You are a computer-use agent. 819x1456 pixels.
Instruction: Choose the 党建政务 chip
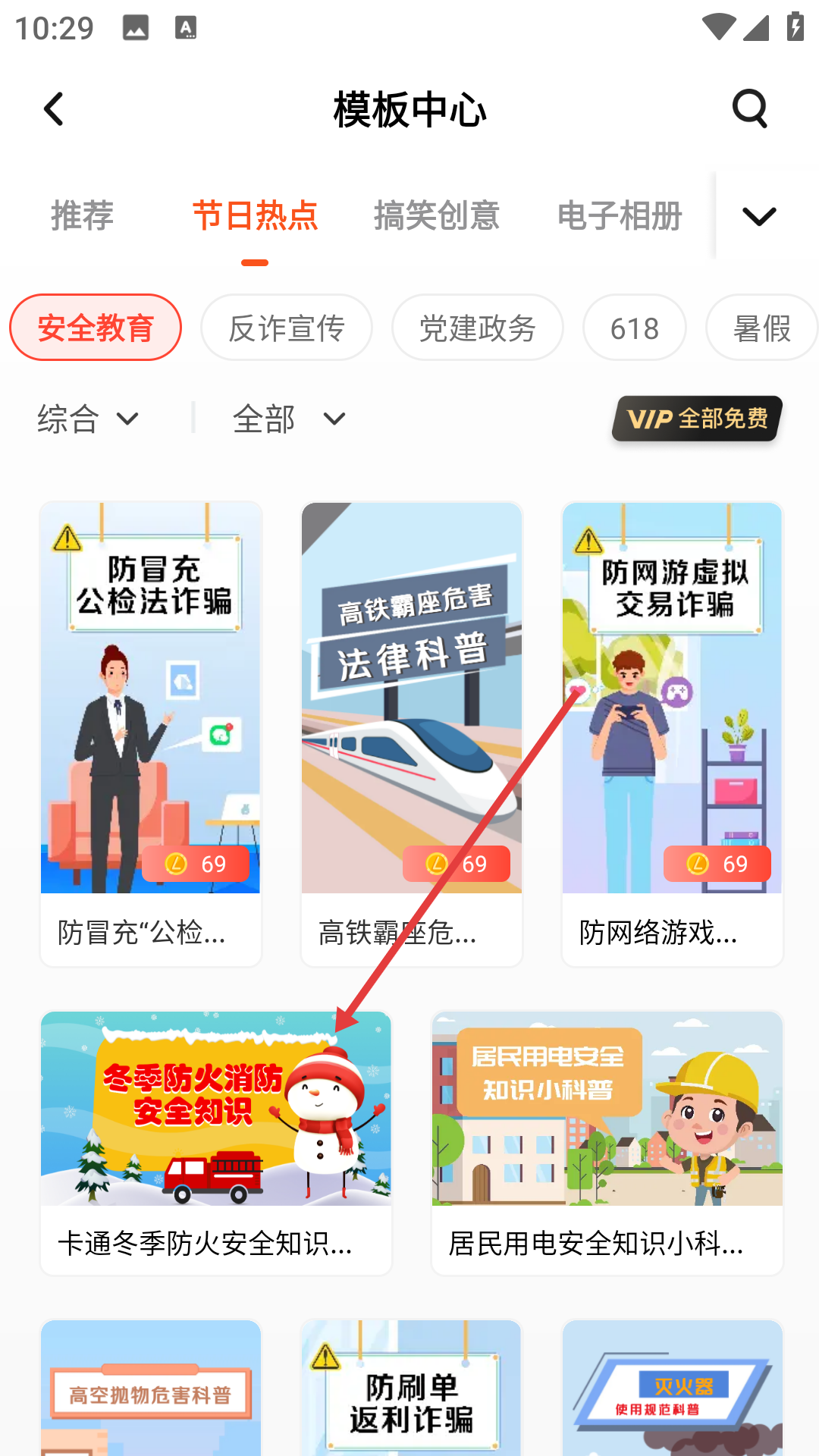pyautogui.click(x=478, y=328)
